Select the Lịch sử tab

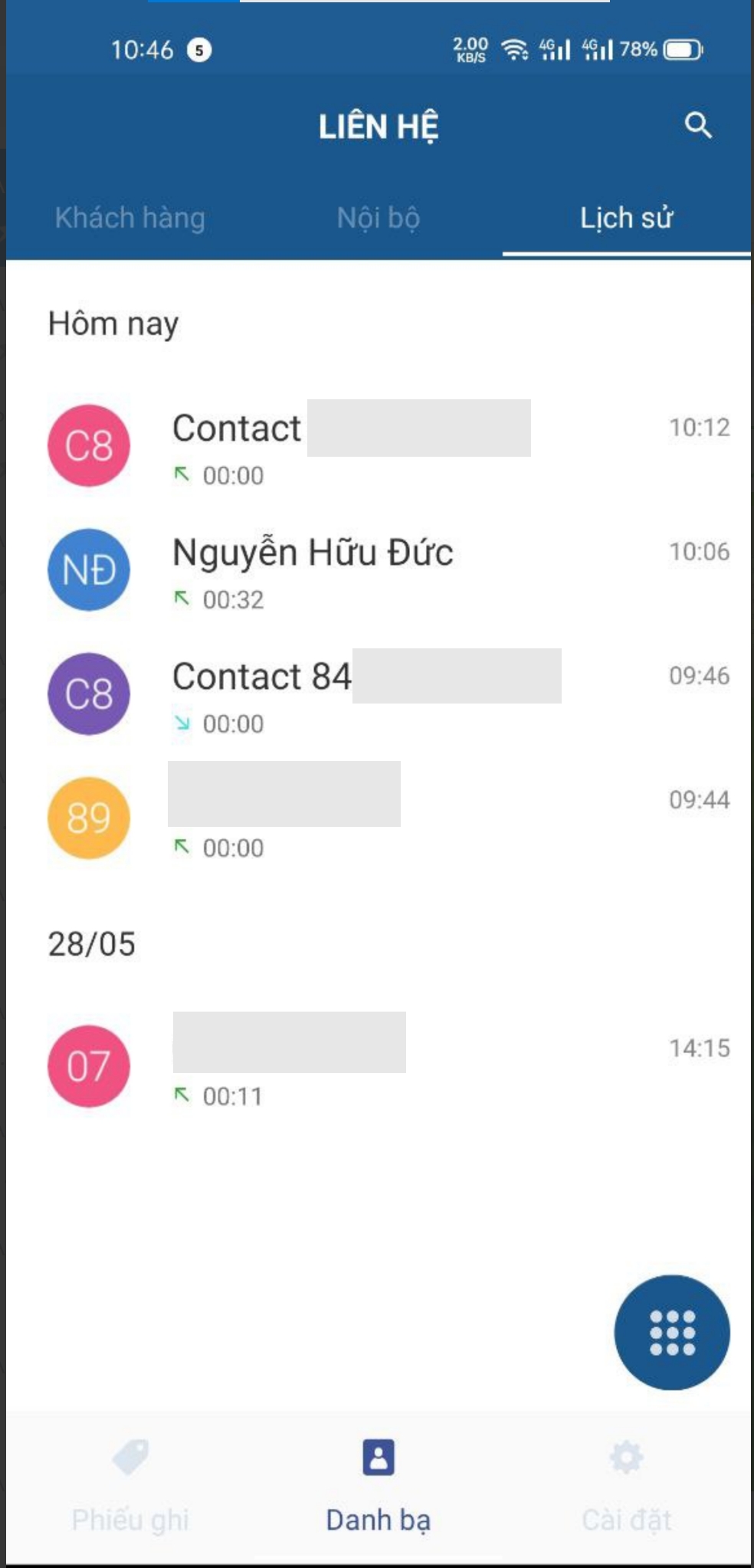coord(626,218)
